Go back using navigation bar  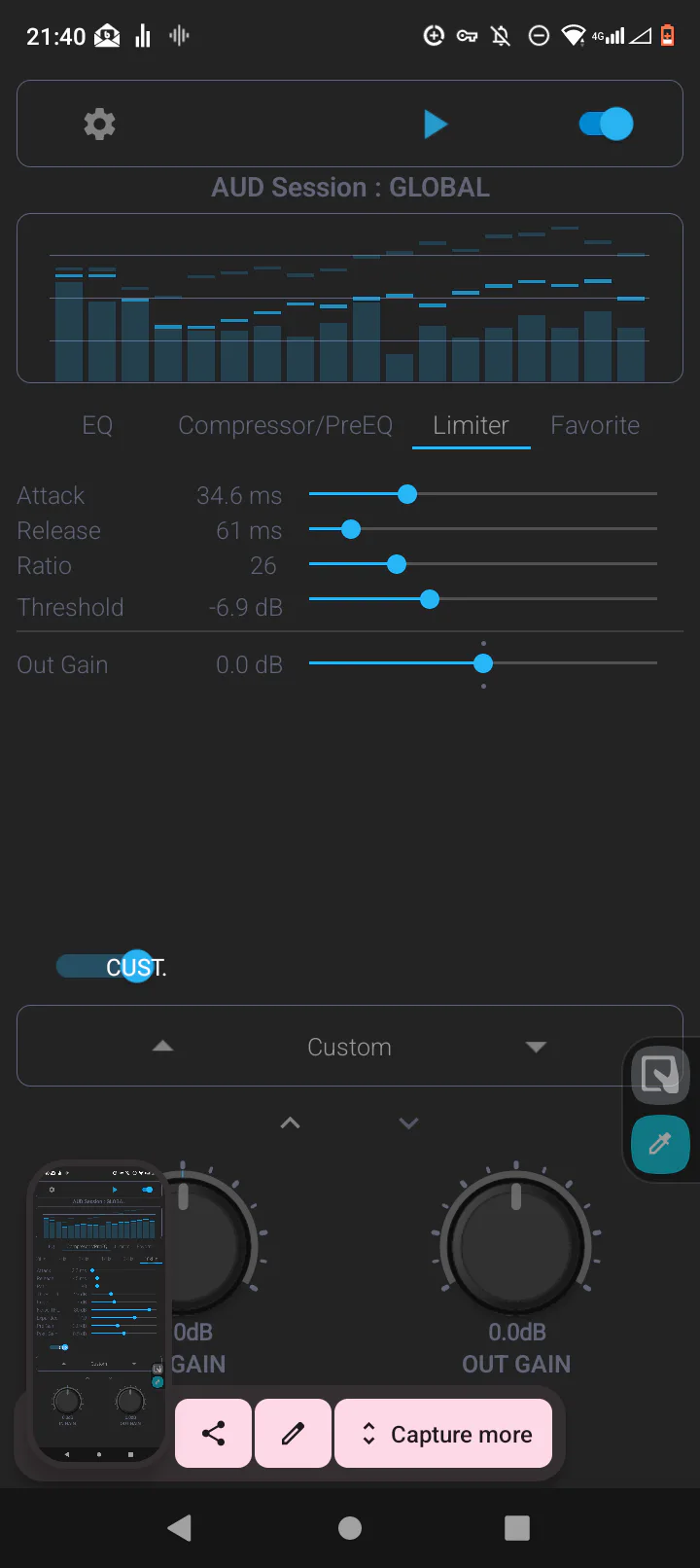click(x=180, y=1527)
